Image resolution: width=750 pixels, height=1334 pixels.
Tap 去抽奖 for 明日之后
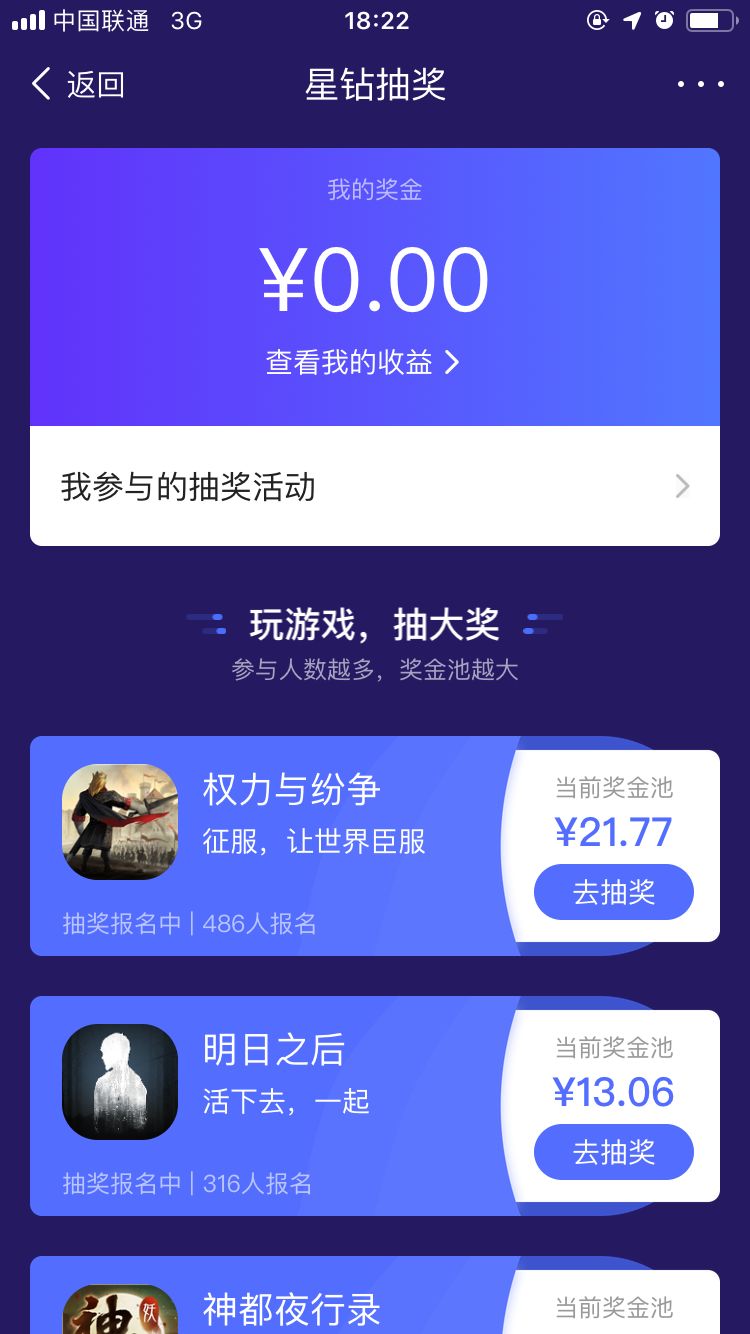(x=613, y=1152)
